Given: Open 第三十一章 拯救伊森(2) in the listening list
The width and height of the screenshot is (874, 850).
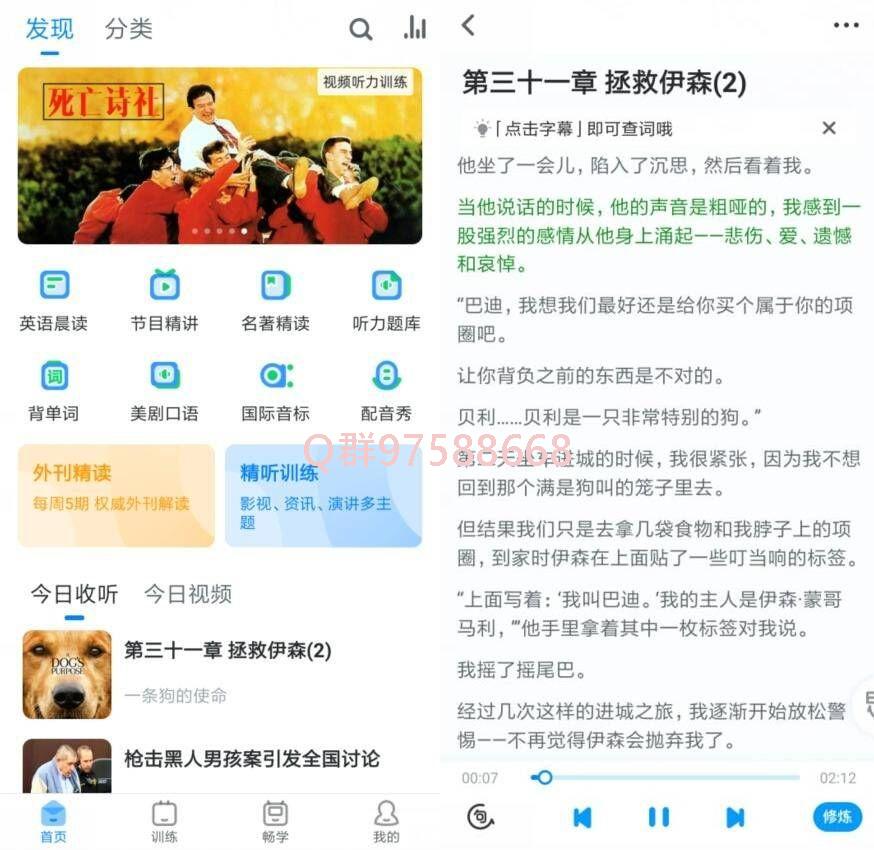Looking at the screenshot, I should 227,651.
